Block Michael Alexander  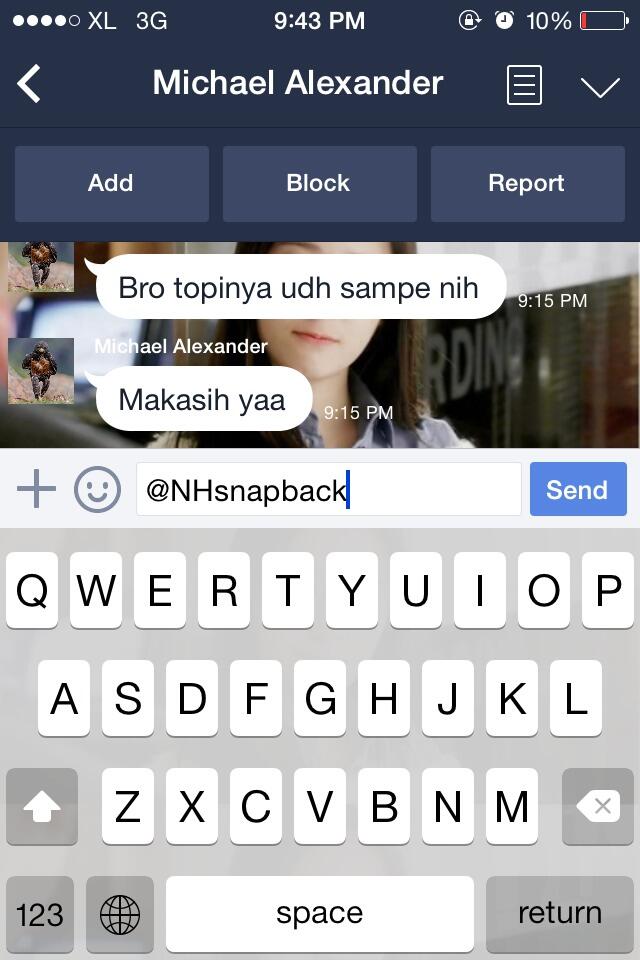[x=319, y=183]
